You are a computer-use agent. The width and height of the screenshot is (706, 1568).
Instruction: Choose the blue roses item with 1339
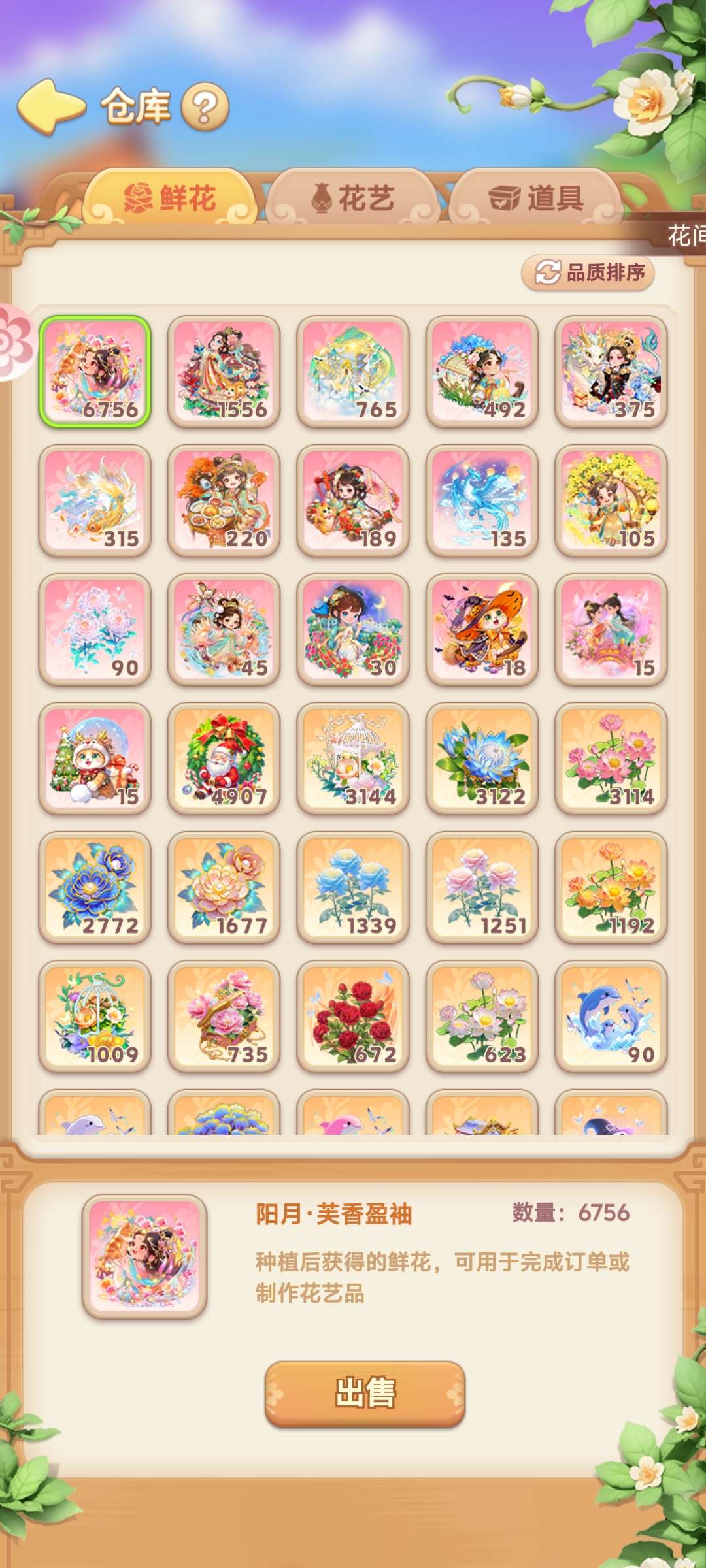353,887
